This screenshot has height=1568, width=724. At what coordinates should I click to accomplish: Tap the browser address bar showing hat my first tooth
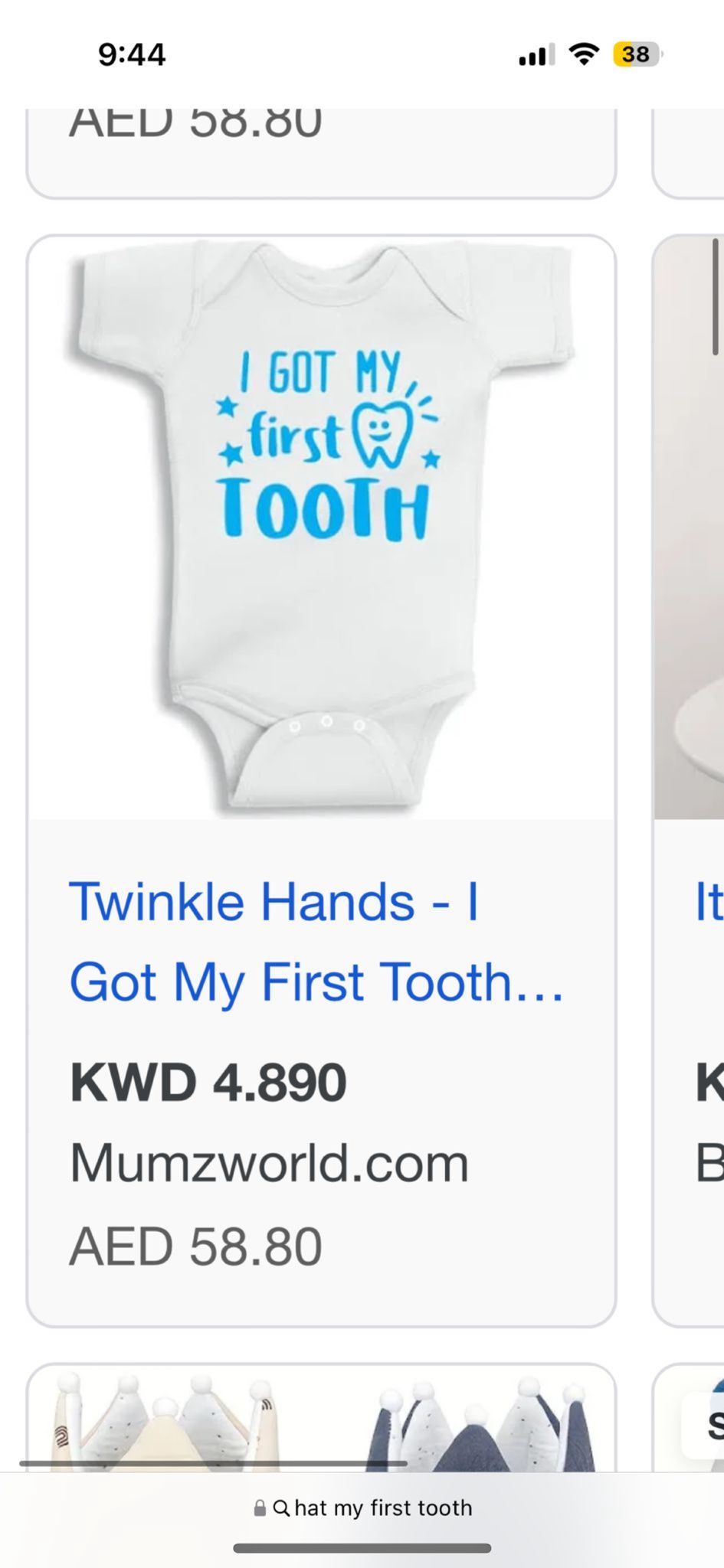tap(362, 1508)
